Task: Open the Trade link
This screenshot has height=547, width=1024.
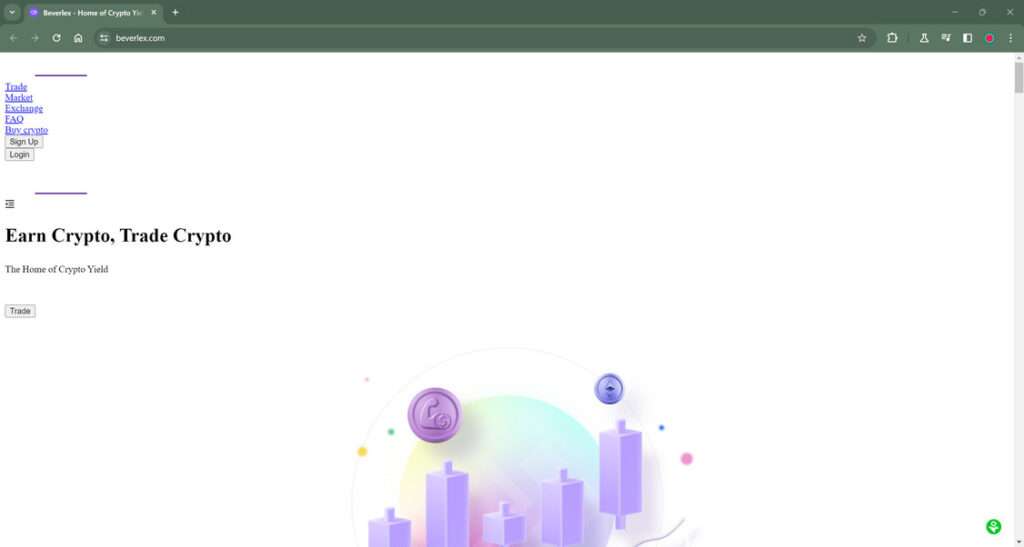Action: pos(16,87)
